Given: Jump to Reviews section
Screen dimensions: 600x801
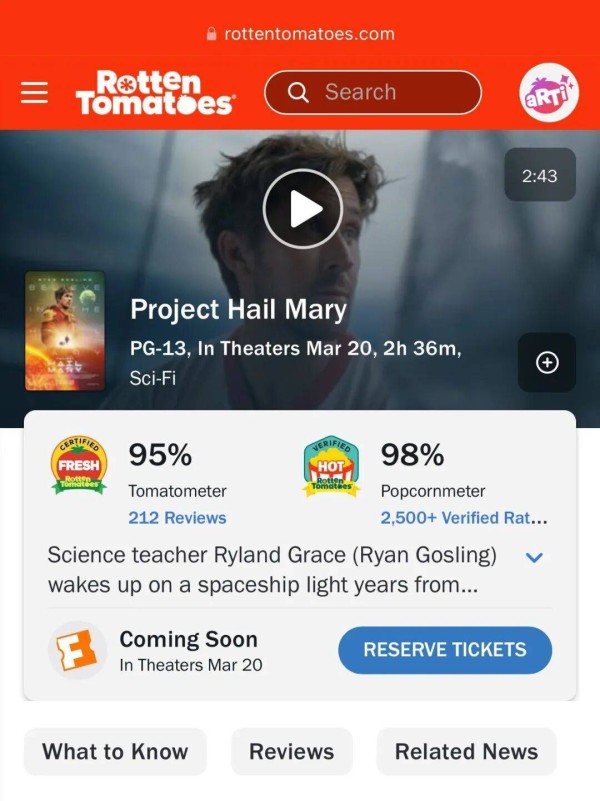Looking at the screenshot, I should 291,752.
